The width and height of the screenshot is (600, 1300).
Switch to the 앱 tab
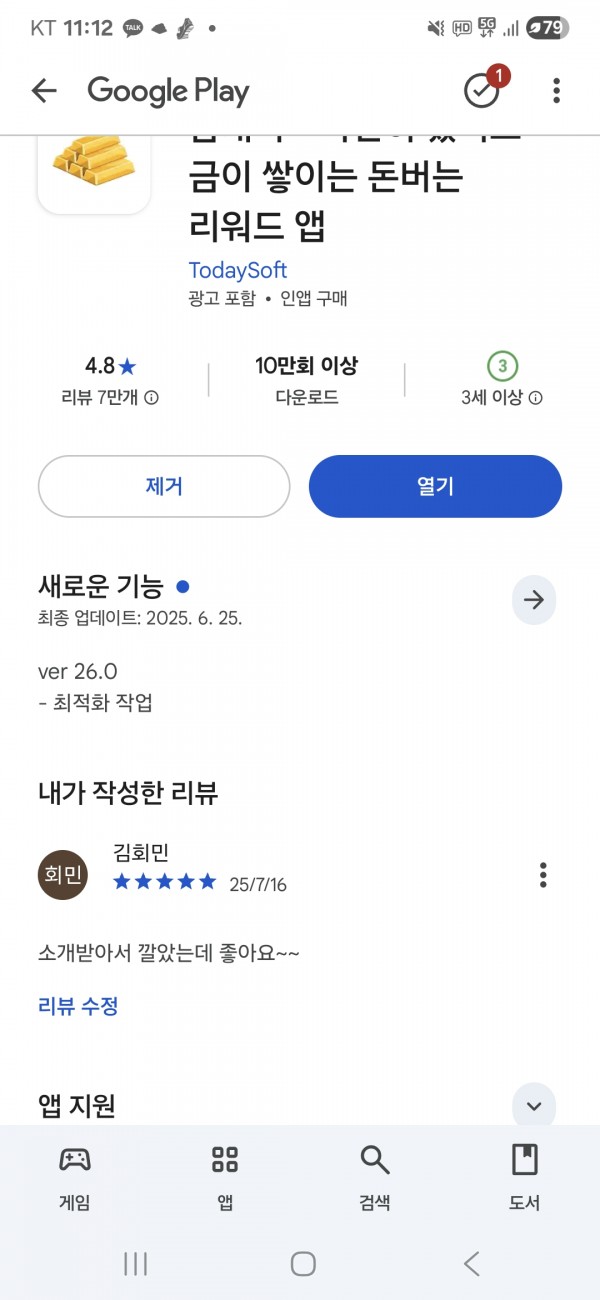[x=225, y=1178]
